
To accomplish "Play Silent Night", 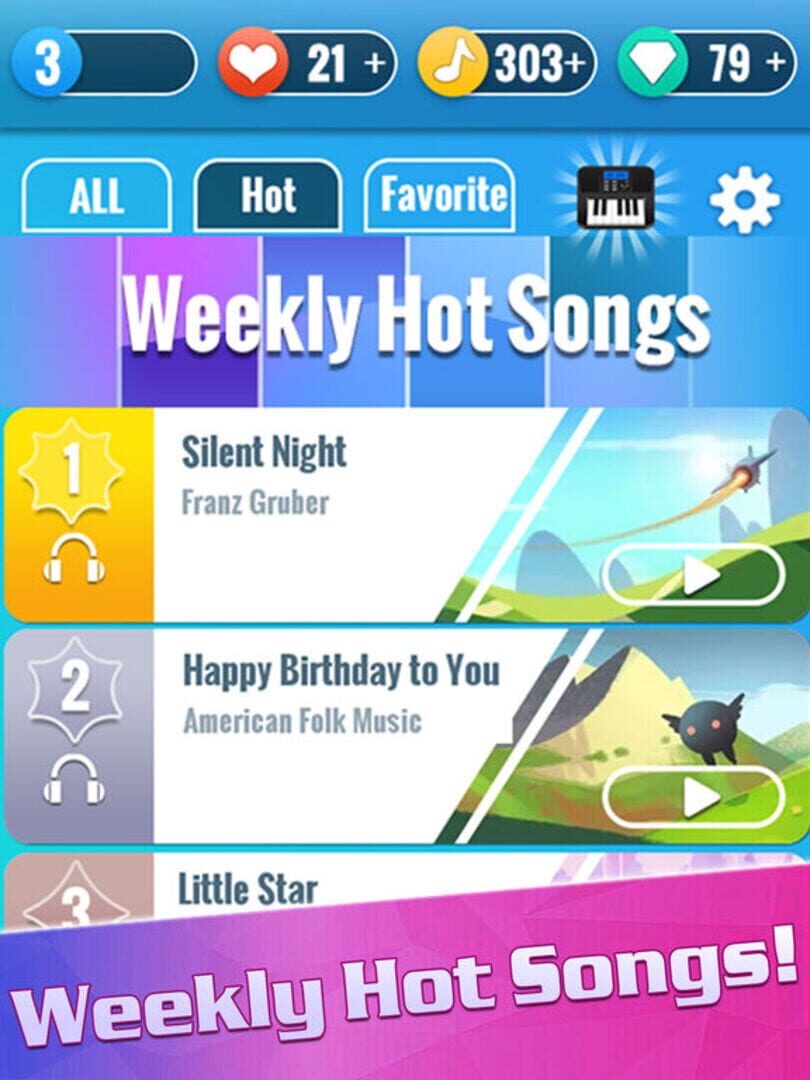I will (694, 575).
